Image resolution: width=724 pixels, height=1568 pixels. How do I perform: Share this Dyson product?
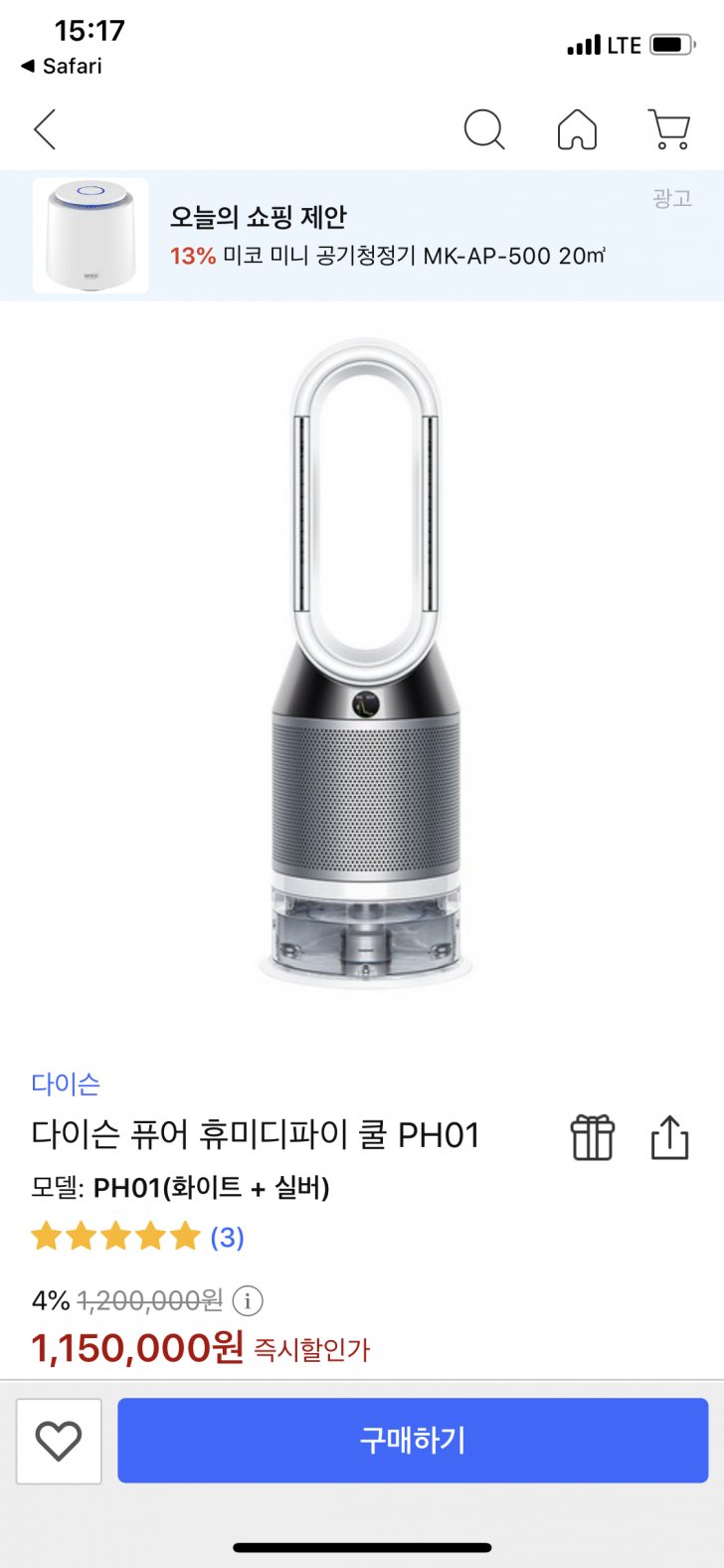pyautogui.click(x=669, y=1137)
